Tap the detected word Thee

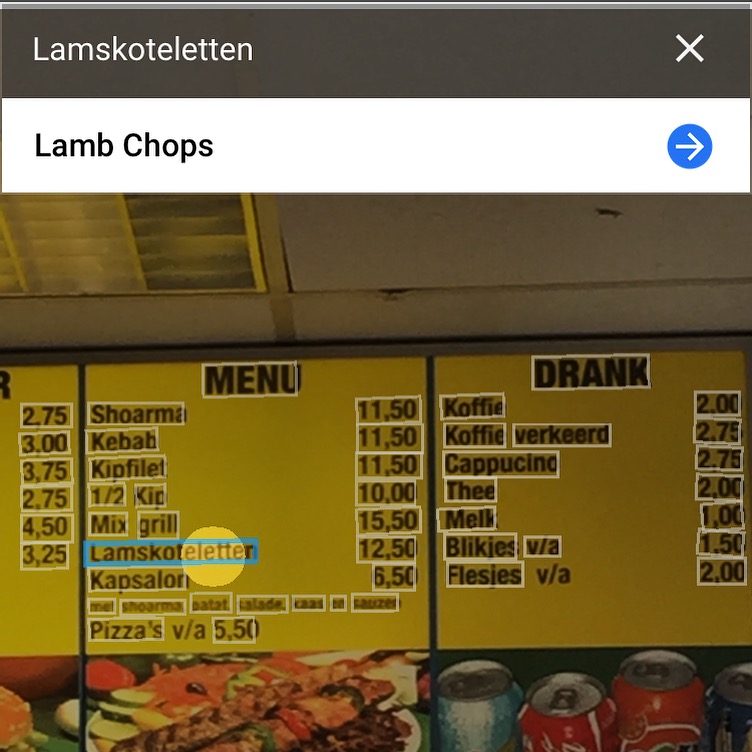click(470, 491)
